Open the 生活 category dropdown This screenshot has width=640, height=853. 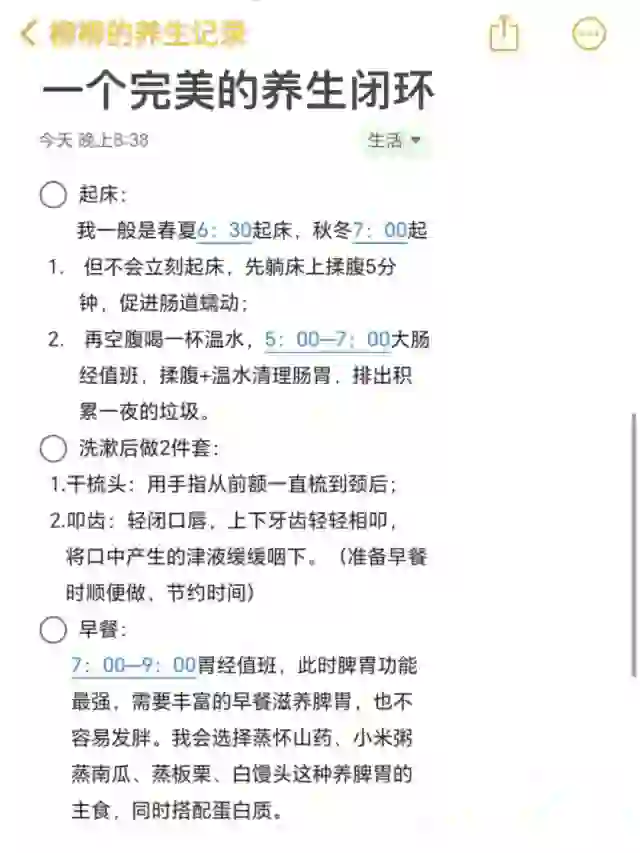(395, 141)
